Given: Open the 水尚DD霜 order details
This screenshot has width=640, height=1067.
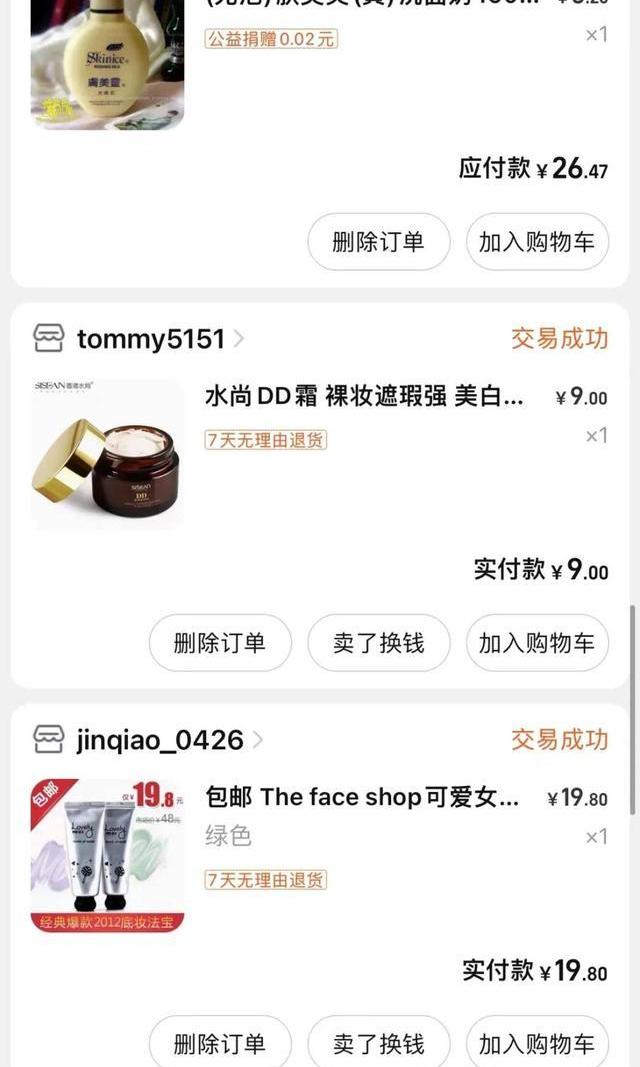Looking at the screenshot, I should [x=363, y=397].
